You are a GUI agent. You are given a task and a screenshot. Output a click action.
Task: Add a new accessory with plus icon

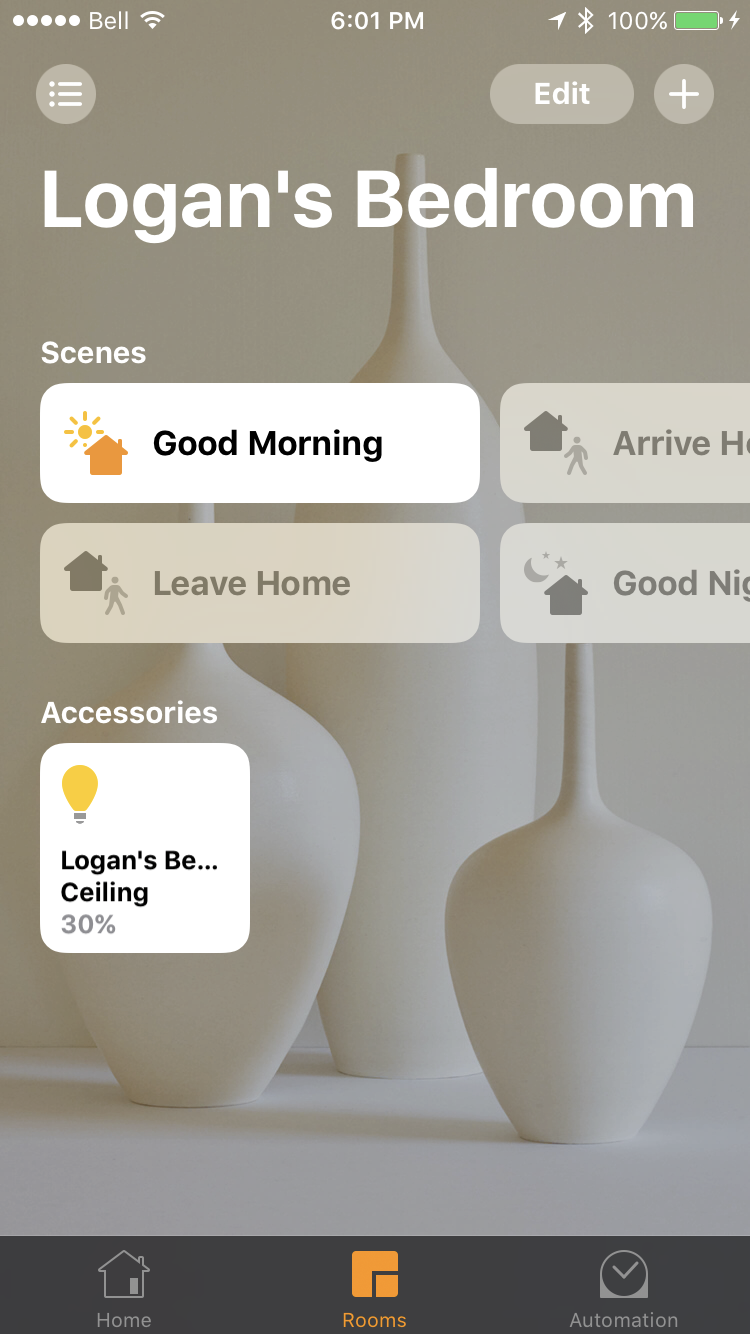pos(684,94)
